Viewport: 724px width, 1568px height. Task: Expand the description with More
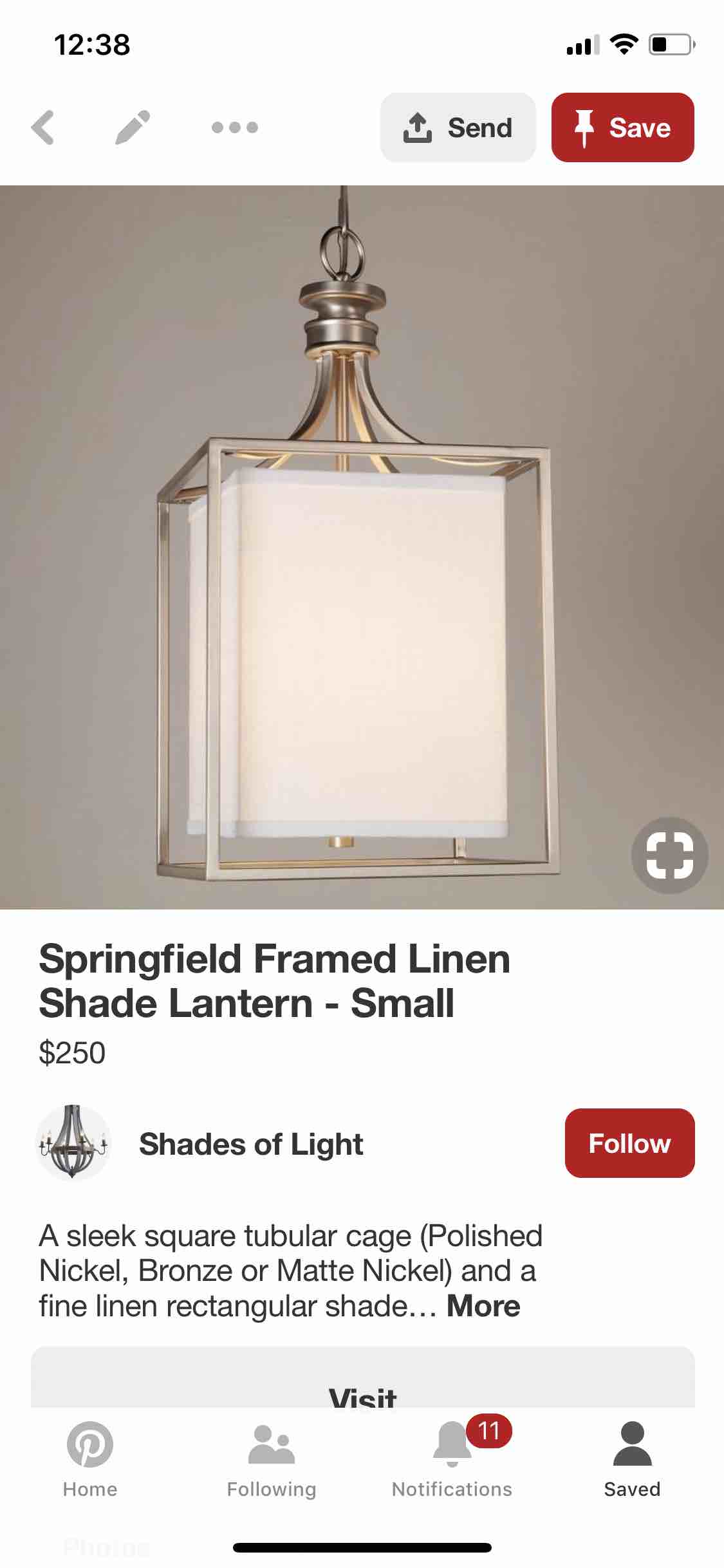[483, 1306]
